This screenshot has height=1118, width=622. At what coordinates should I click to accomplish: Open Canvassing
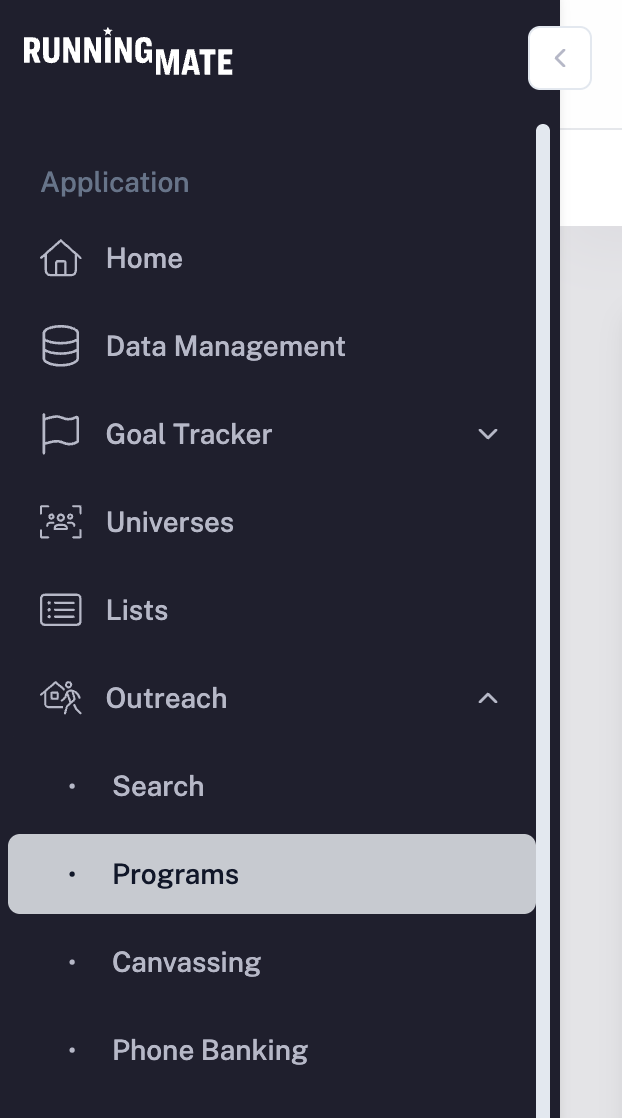click(186, 962)
